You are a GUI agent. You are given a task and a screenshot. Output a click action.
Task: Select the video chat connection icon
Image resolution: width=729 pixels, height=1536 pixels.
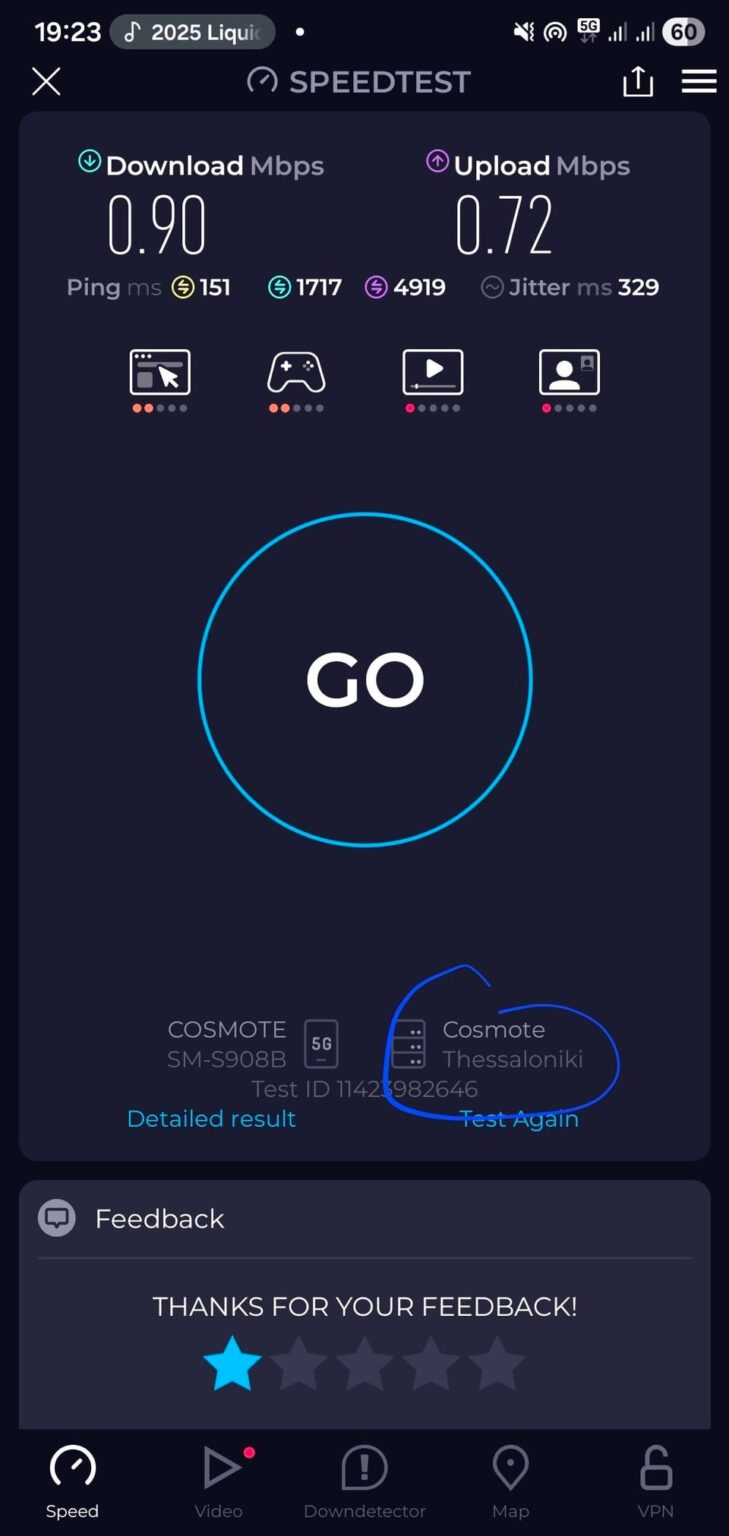point(568,375)
